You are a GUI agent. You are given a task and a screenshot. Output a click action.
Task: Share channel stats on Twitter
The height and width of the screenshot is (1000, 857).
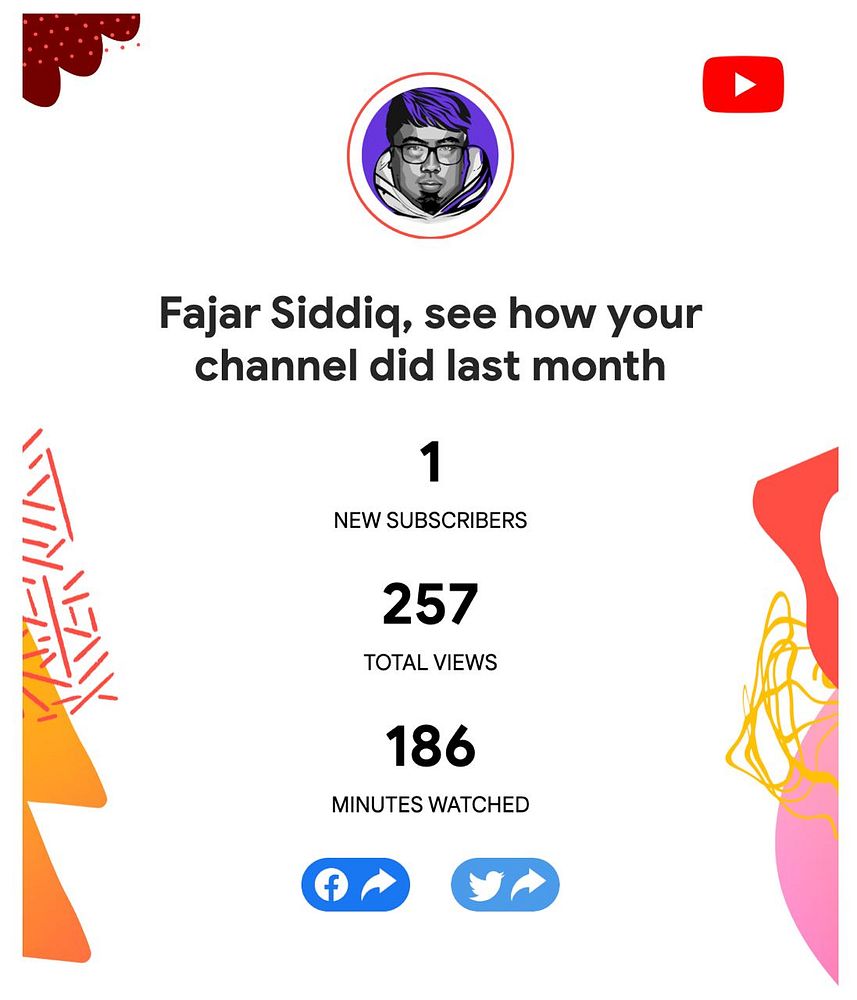(505, 884)
